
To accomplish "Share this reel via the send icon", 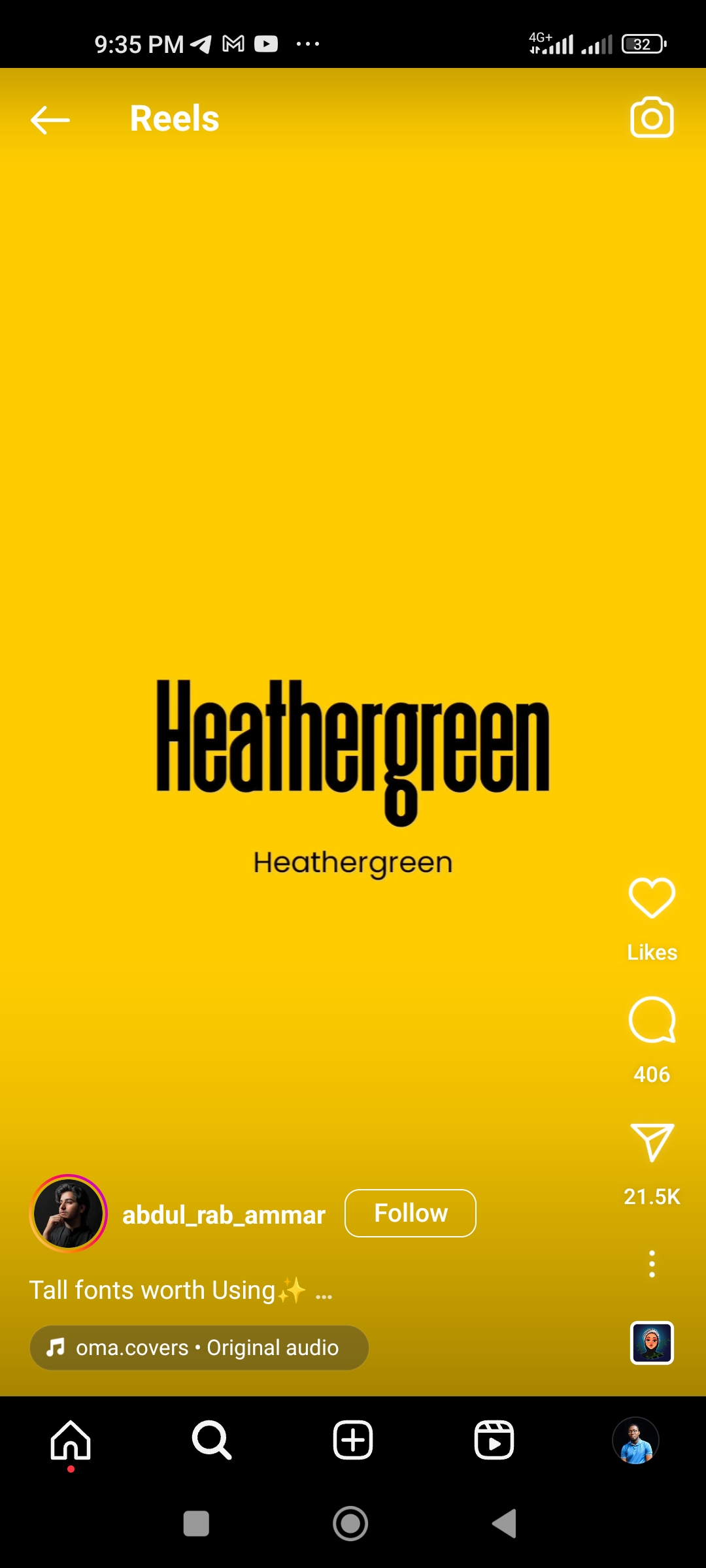I will click(x=651, y=1143).
